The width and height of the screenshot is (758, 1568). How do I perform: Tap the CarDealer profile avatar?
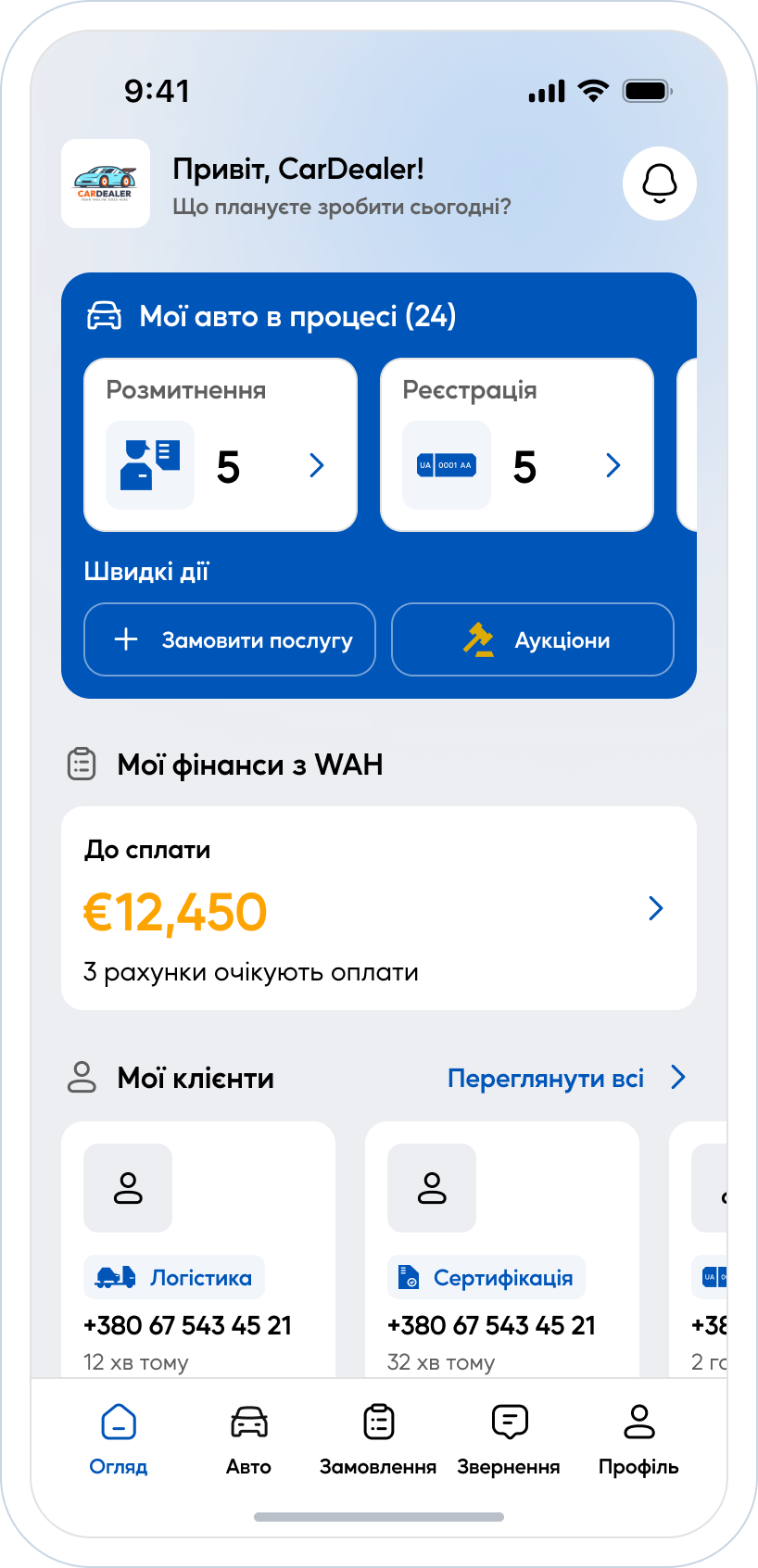coord(106,183)
